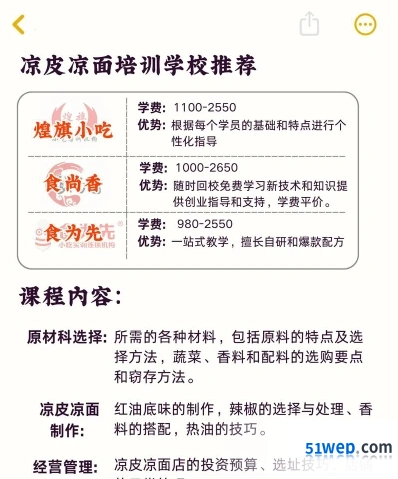This screenshot has height=479, width=398.
Task: Share this note
Action: (309, 24)
